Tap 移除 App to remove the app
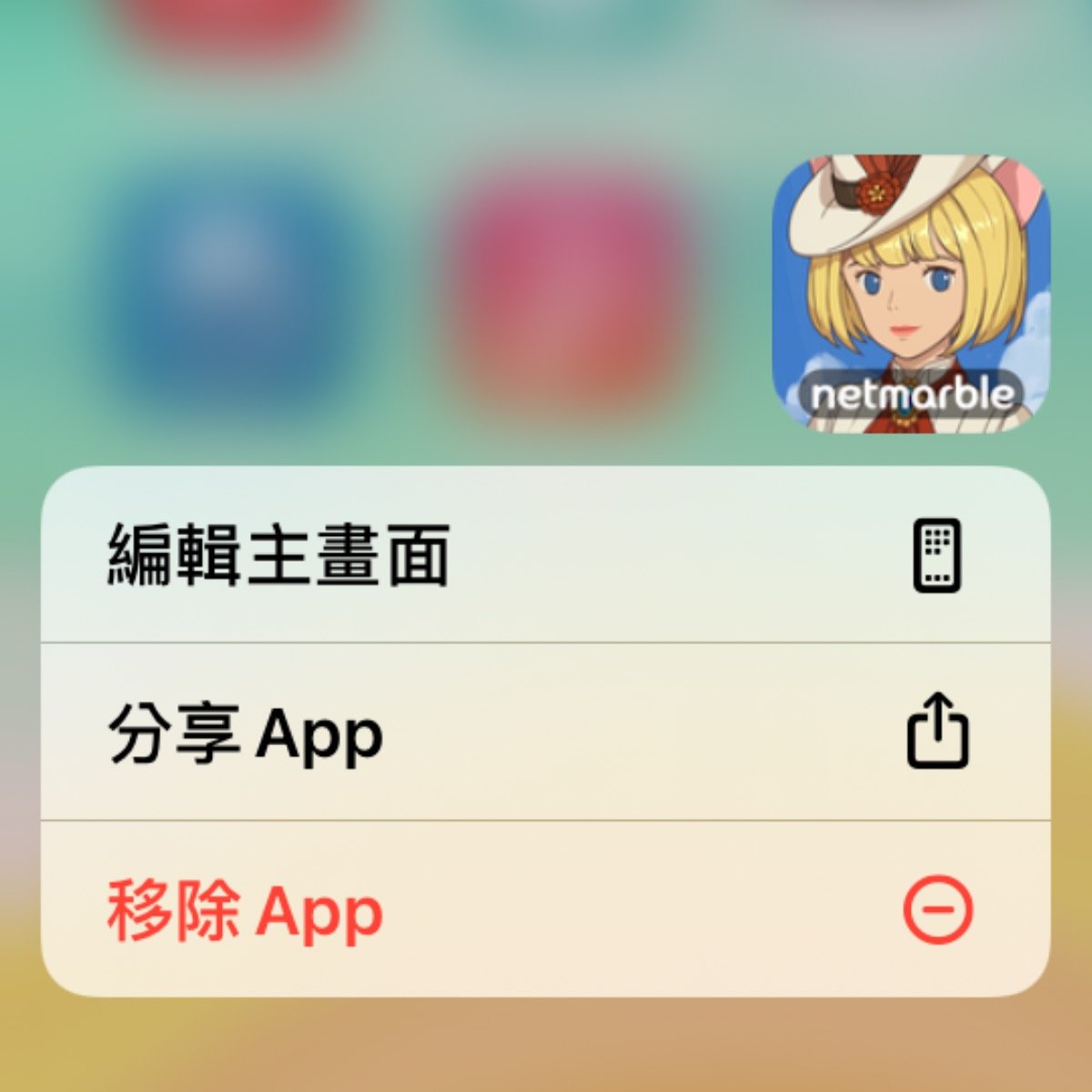Screen dimensions: 1092x1092 (246, 911)
